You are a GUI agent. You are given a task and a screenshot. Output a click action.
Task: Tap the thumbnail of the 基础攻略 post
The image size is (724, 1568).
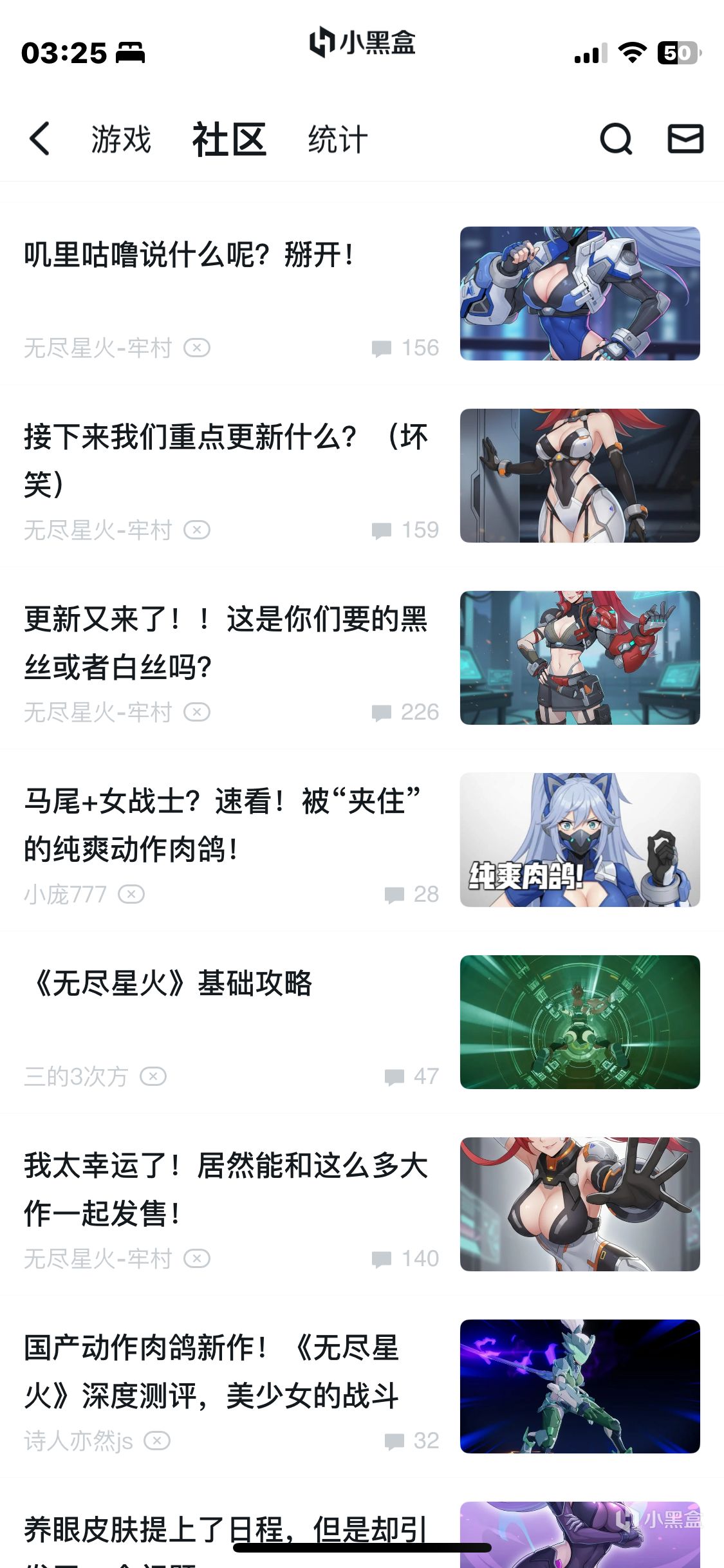580,1022
